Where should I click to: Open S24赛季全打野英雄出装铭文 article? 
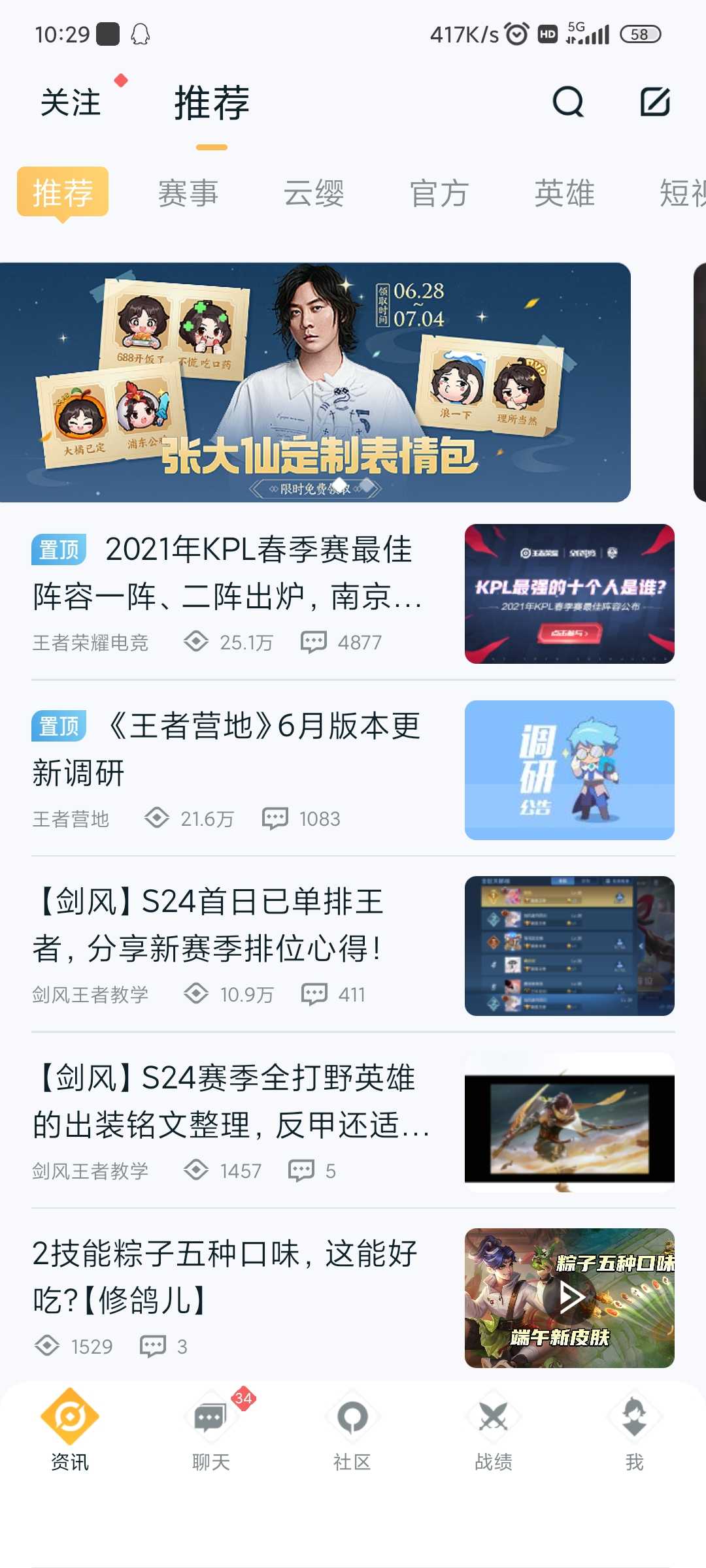coord(353,1122)
